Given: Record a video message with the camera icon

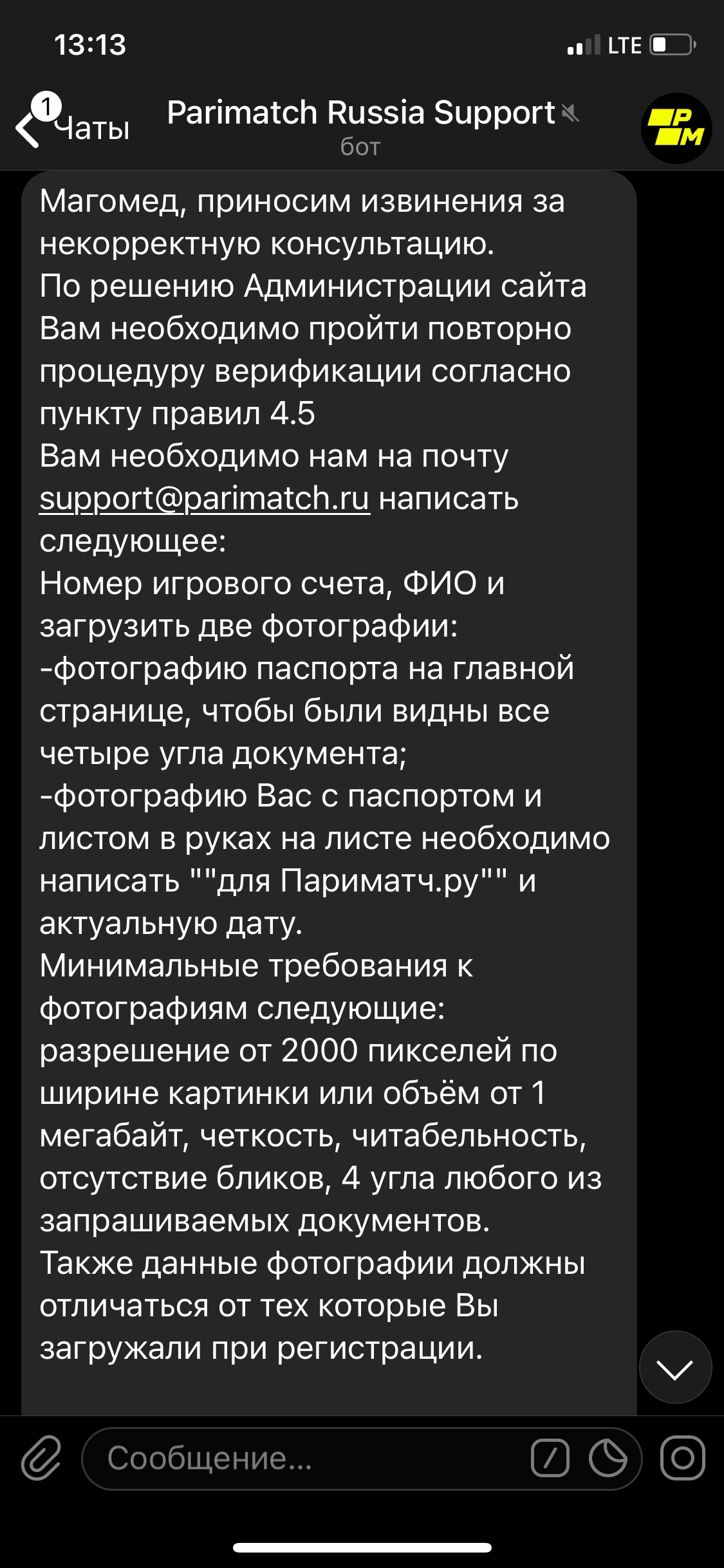Looking at the screenshot, I should (682, 1458).
